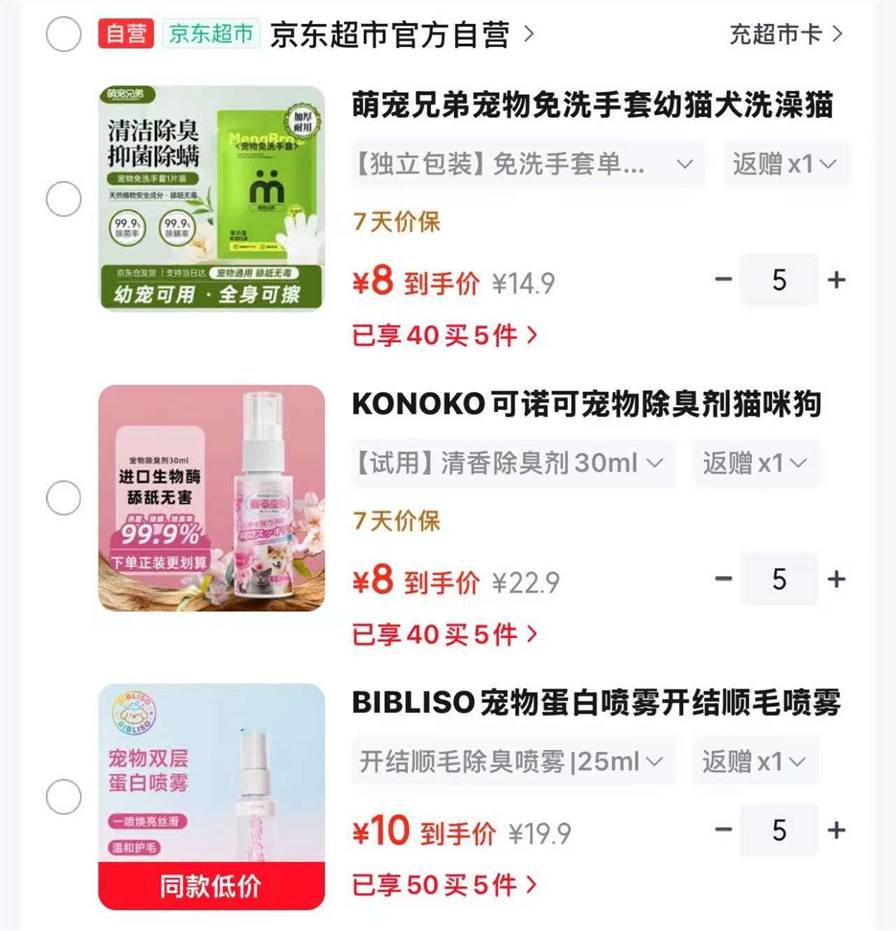The height and width of the screenshot is (931, 896).
Task: Increase quantity of KONOKO deodorant
Action: [836, 578]
